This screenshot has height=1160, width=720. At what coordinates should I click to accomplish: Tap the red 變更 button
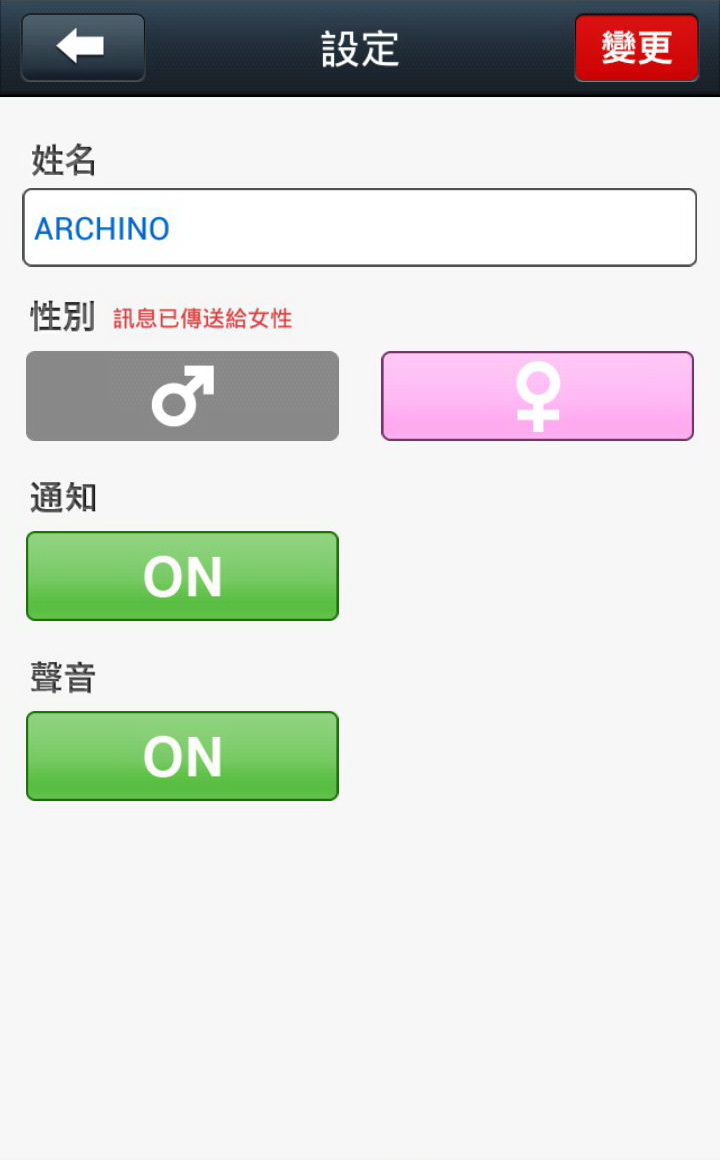click(x=636, y=47)
